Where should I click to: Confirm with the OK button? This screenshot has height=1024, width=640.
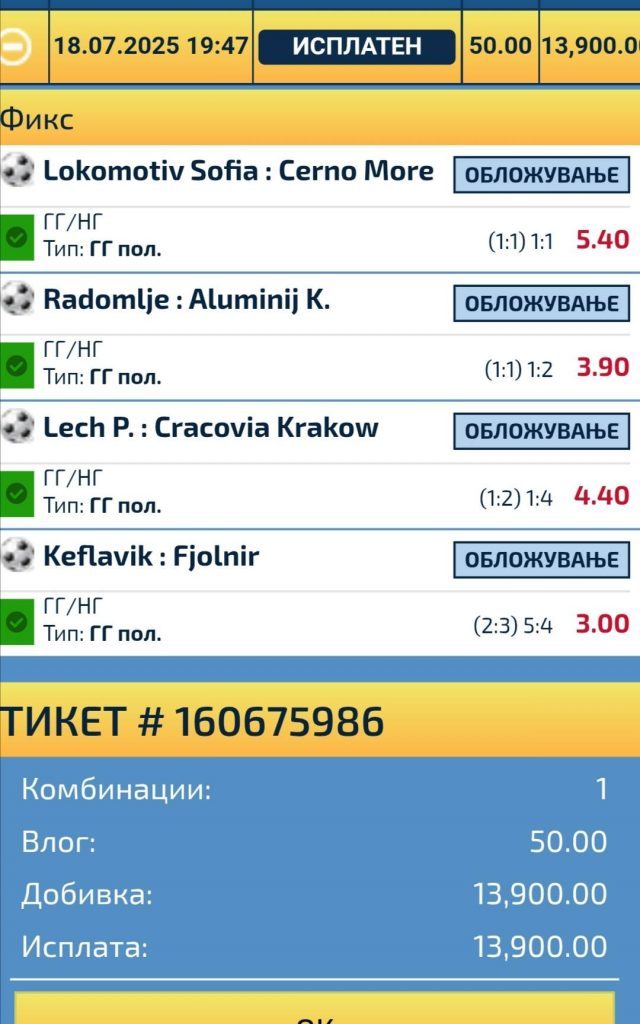tap(315, 1010)
